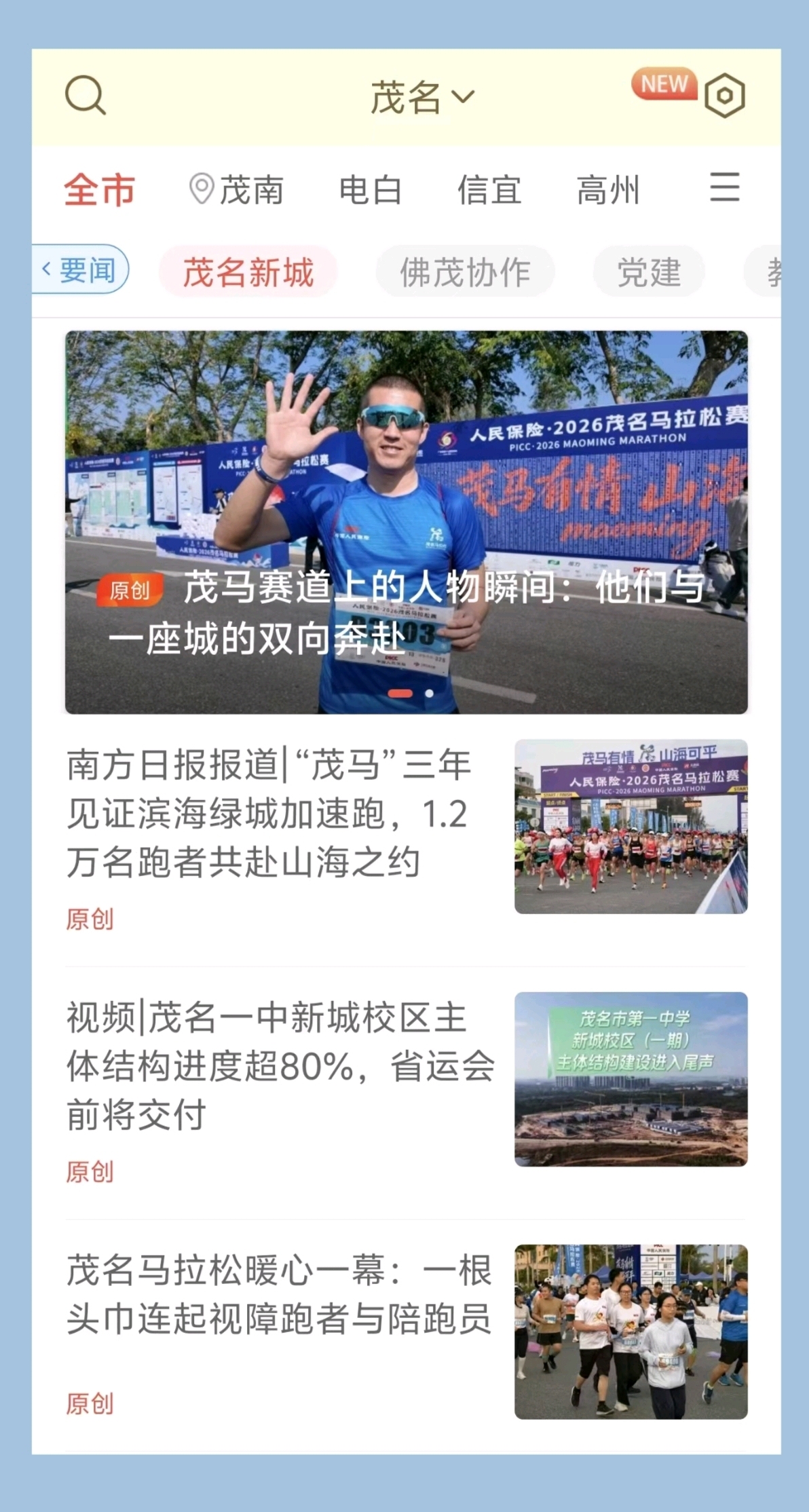The height and width of the screenshot is (1512, 809).
Task: Open banner article 茂马赛道上的人物瞬间
Action: click(406, 523)
